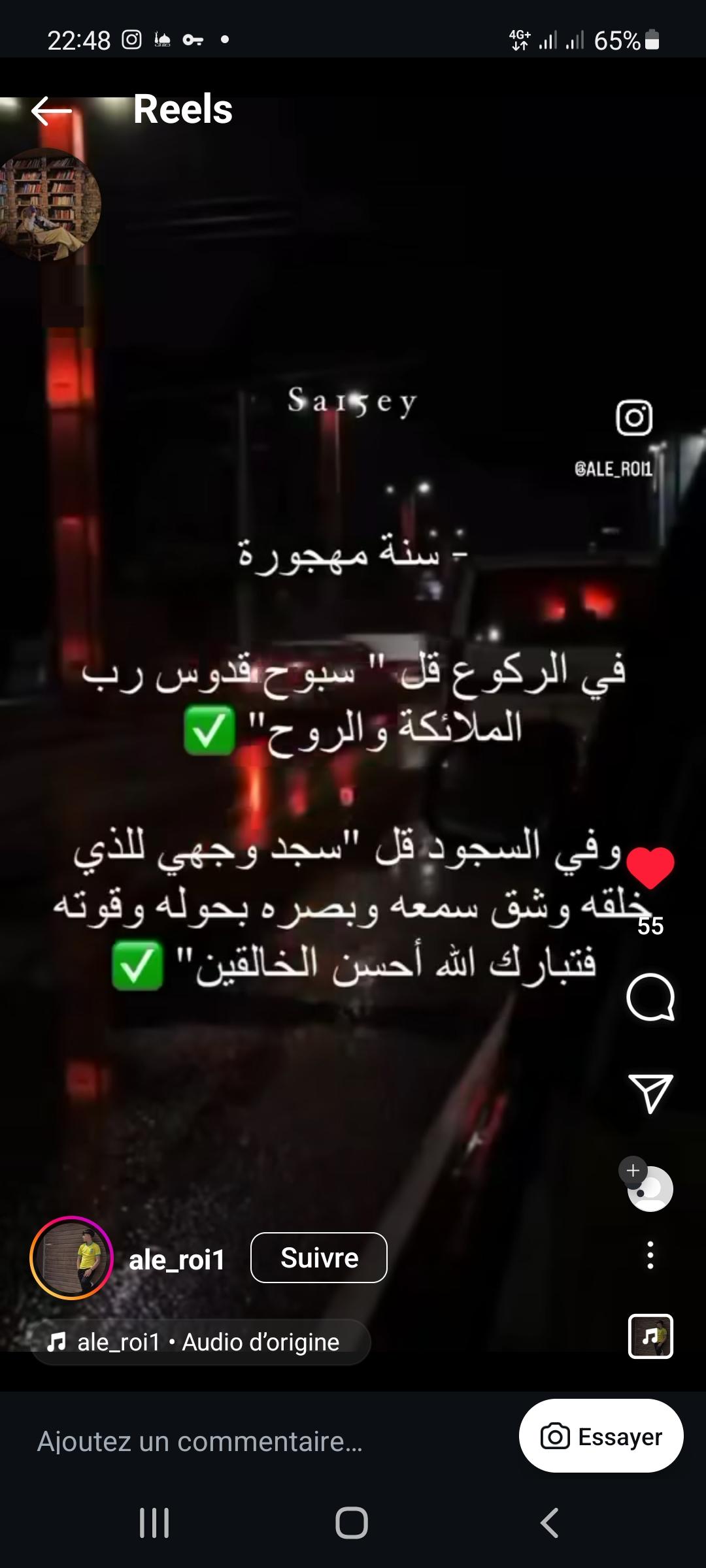
Task: Open the three-dot overflow menu
Action: coord(650,1255)
